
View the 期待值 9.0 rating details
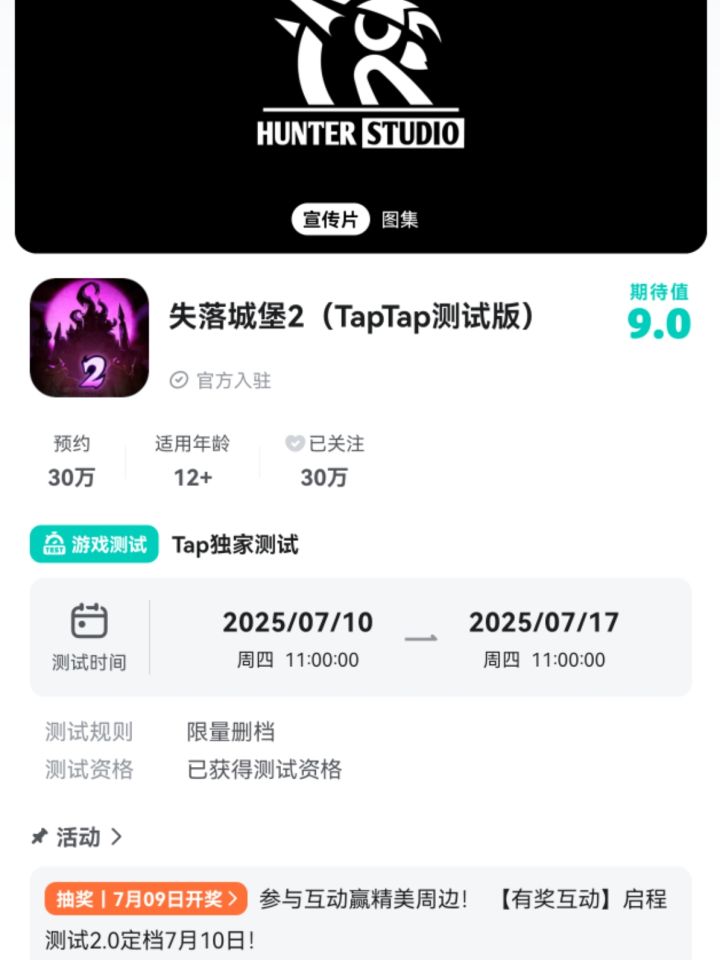pos(659,312)
